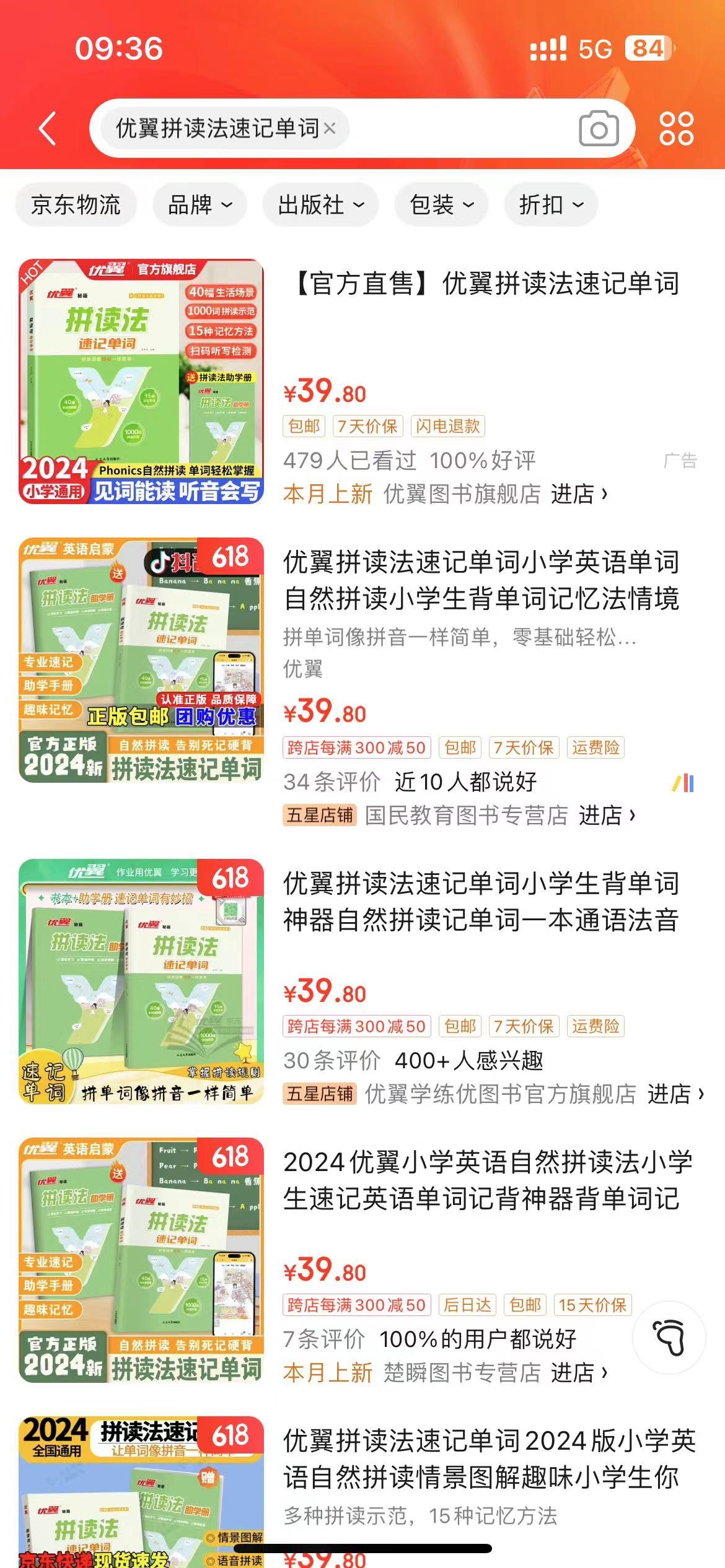
Task: Open the 国民教育图书专营店 product image
Action: pos(141,660)
